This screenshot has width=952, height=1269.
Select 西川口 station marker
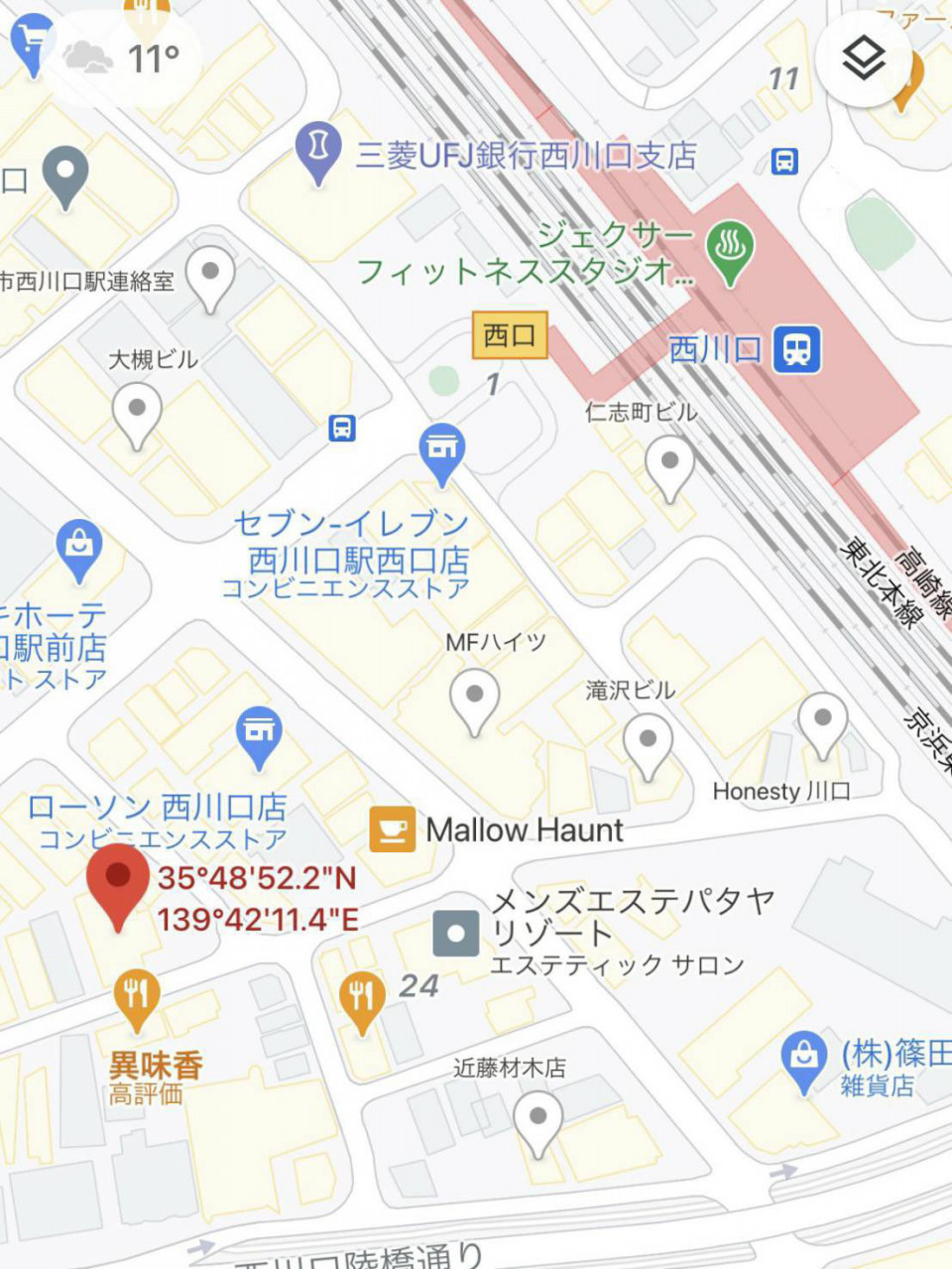796,349
